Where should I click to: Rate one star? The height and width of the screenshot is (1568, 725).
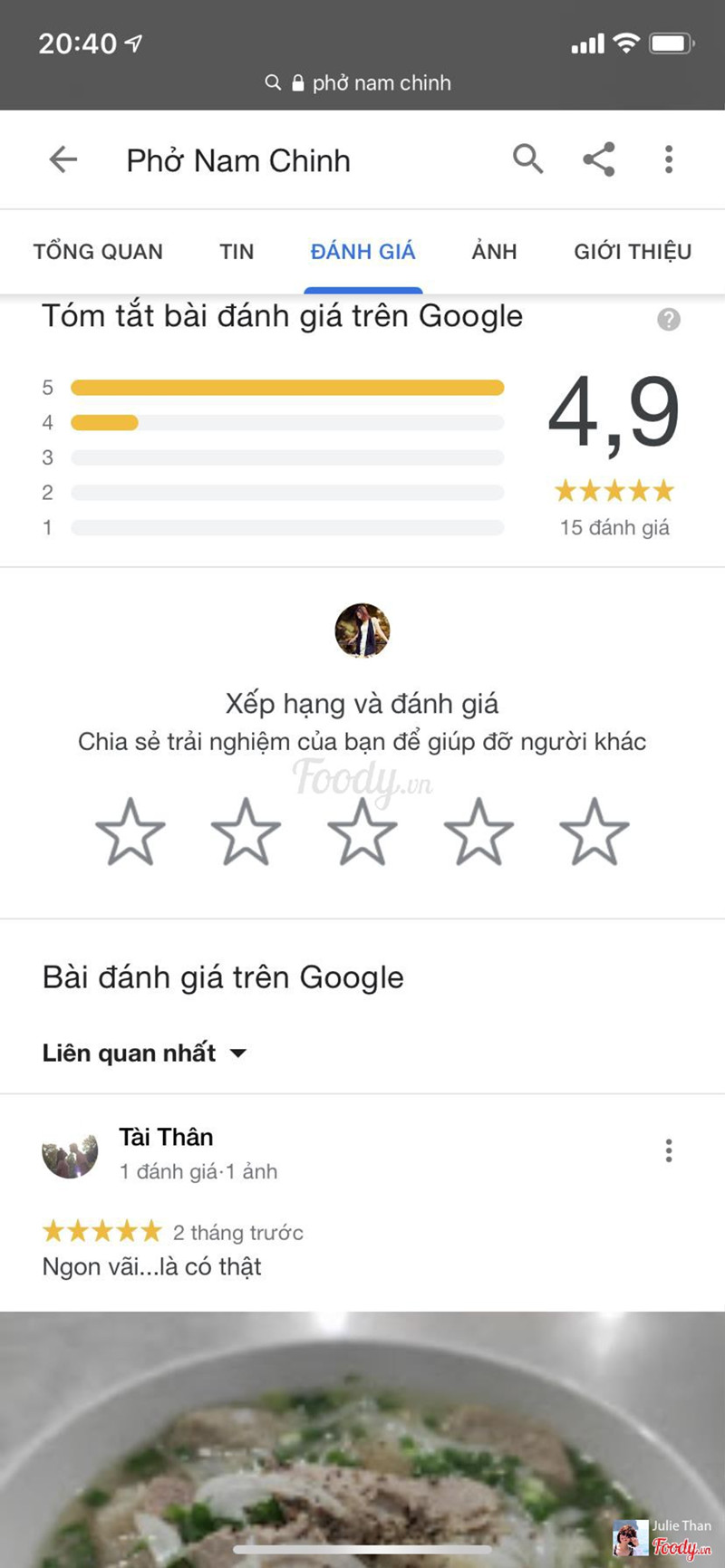pyautogui.click(x=130, y=832)
